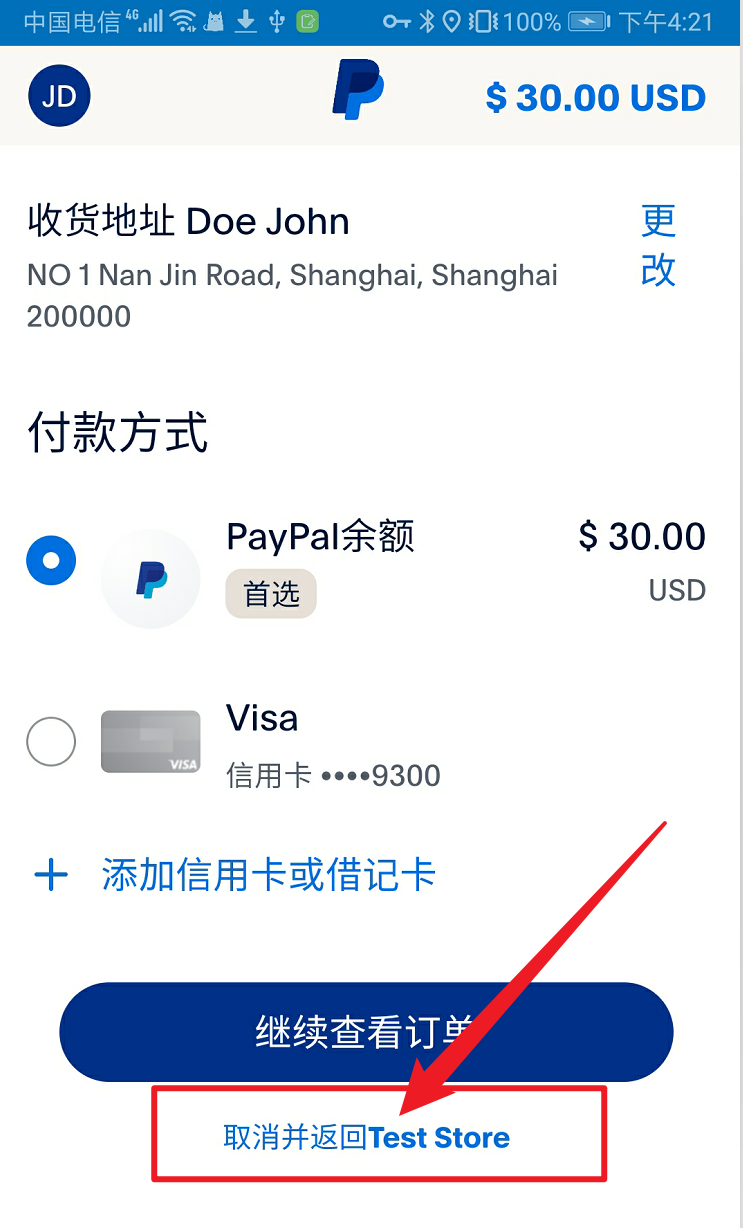The height and width of the screenshot is (1228, 743).
Task: Tap the 继续查看订单 button
Action: pyautogui.click(x=366, y=1032)
